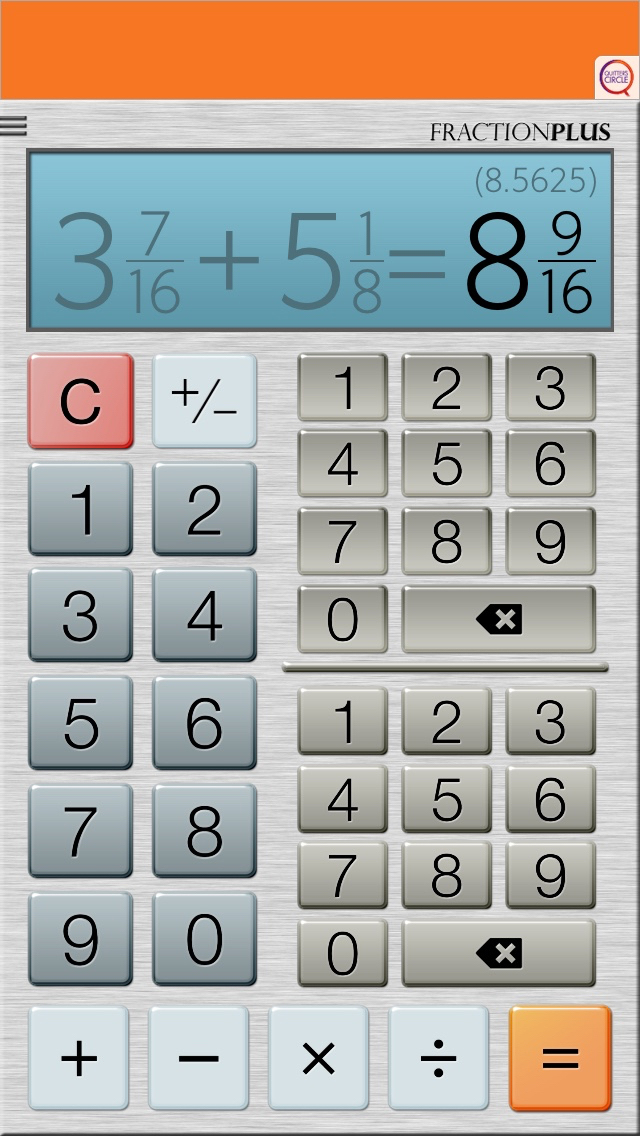Choose the divide operator
The image size is (640, 1136).
click(439, 1058)
